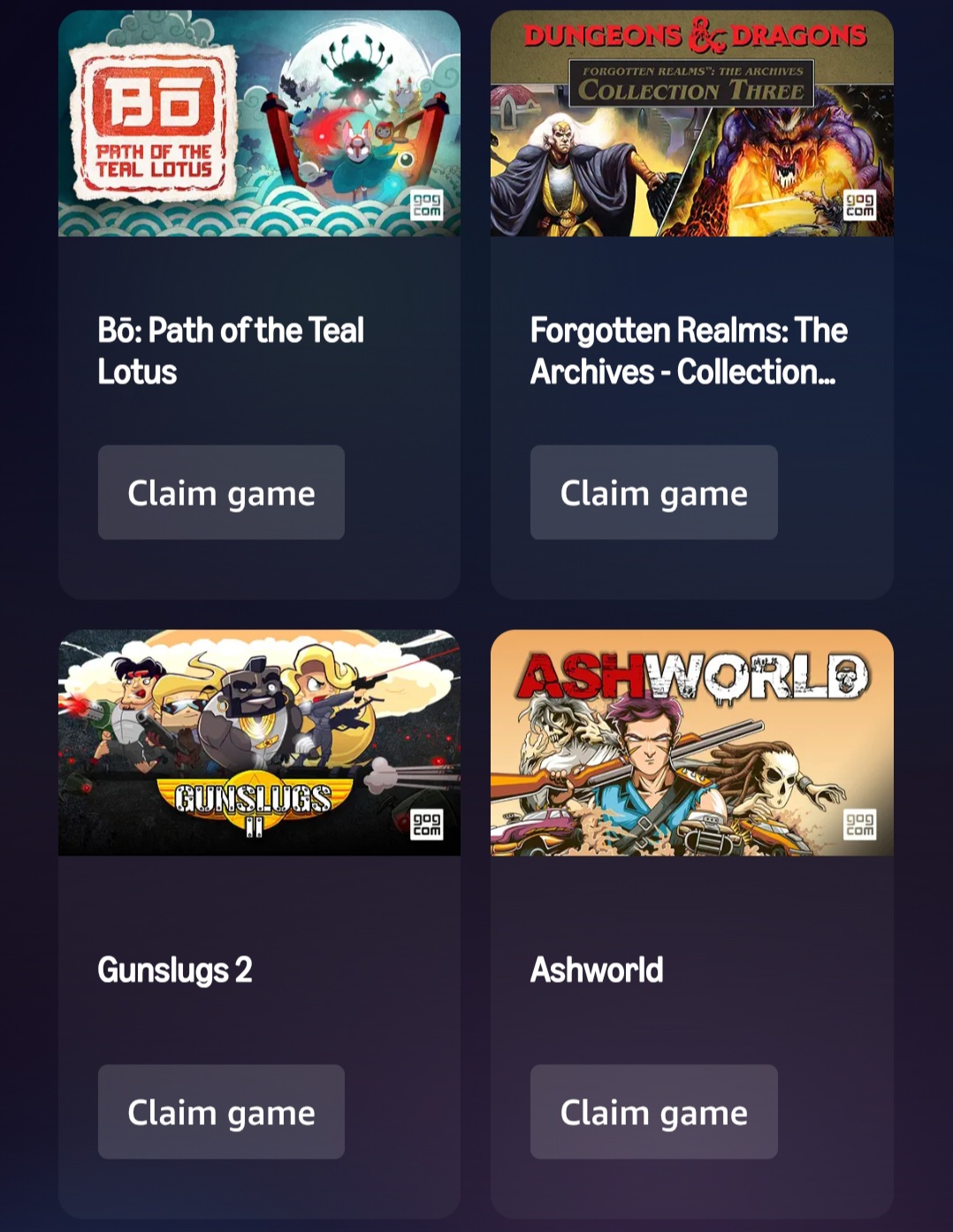Claim the Bō: Path of the Teal Lotus game
The height and width of the screenshot is (1232, 953).
pyautogui.click(x=221, y=492)
